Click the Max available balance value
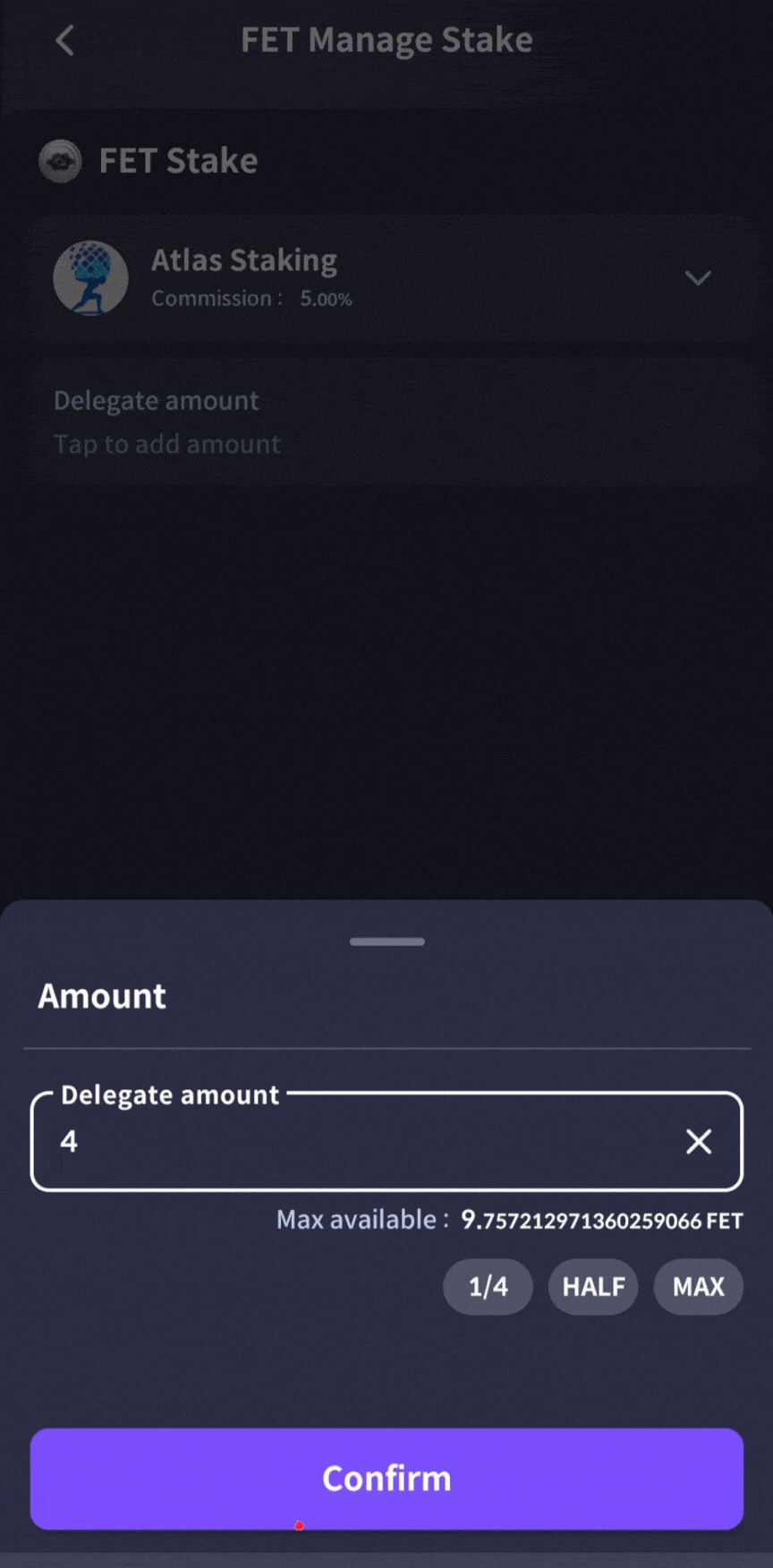773x1568 pixels. click(x=600, y=1219)
